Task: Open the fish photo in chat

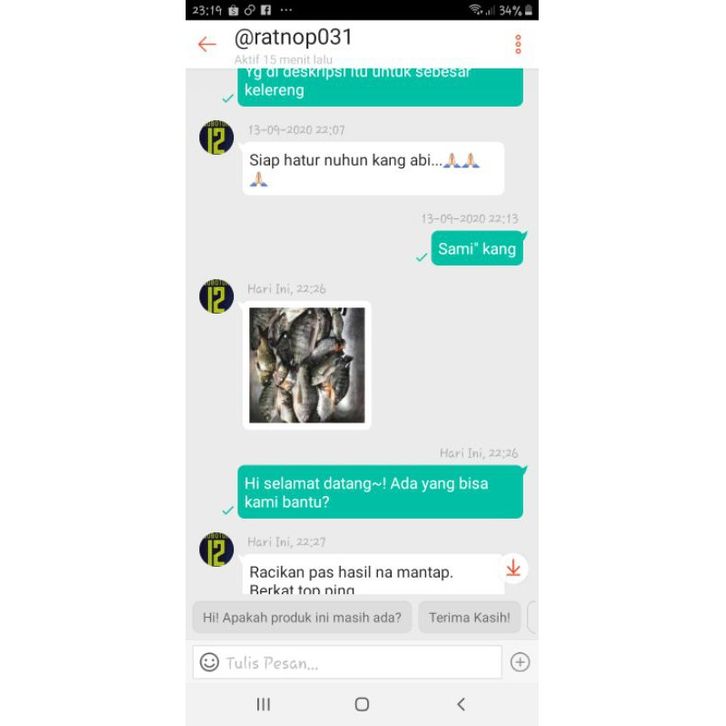Action: click(307, 365)
